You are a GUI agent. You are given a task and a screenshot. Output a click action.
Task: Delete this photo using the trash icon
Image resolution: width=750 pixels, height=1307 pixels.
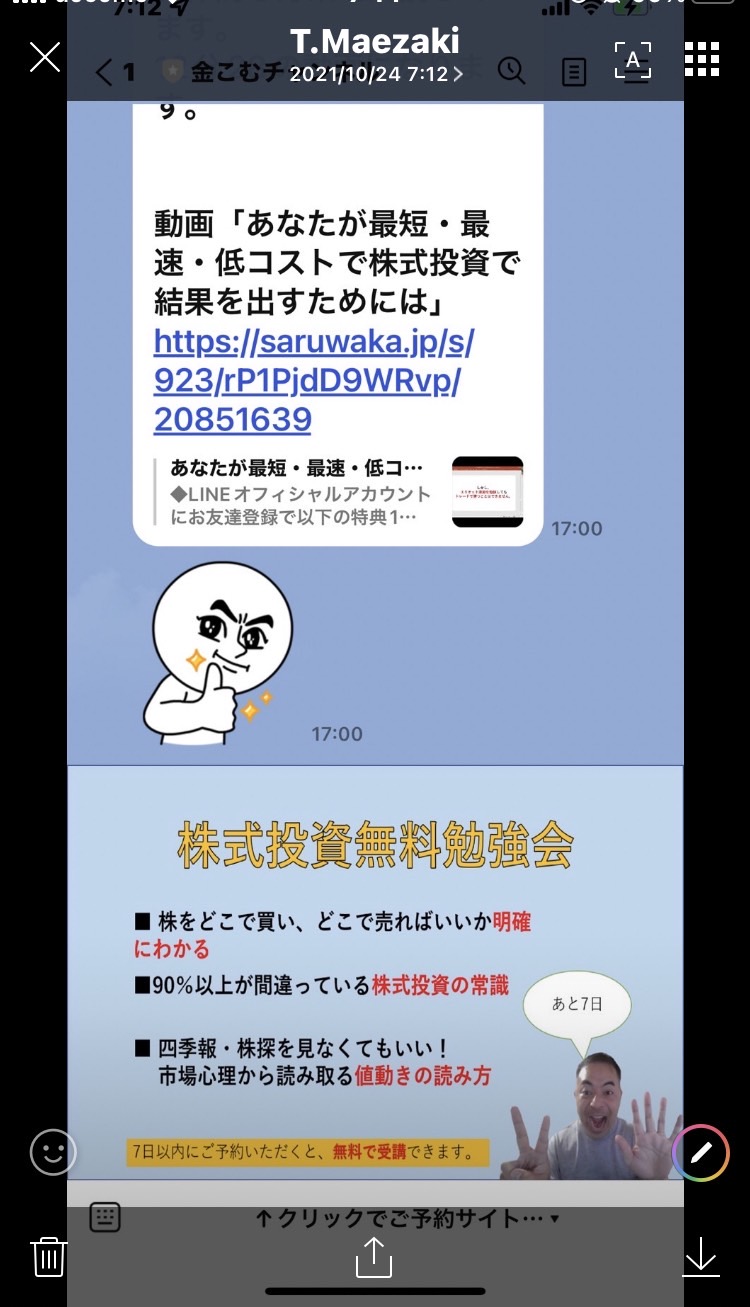49,1256
